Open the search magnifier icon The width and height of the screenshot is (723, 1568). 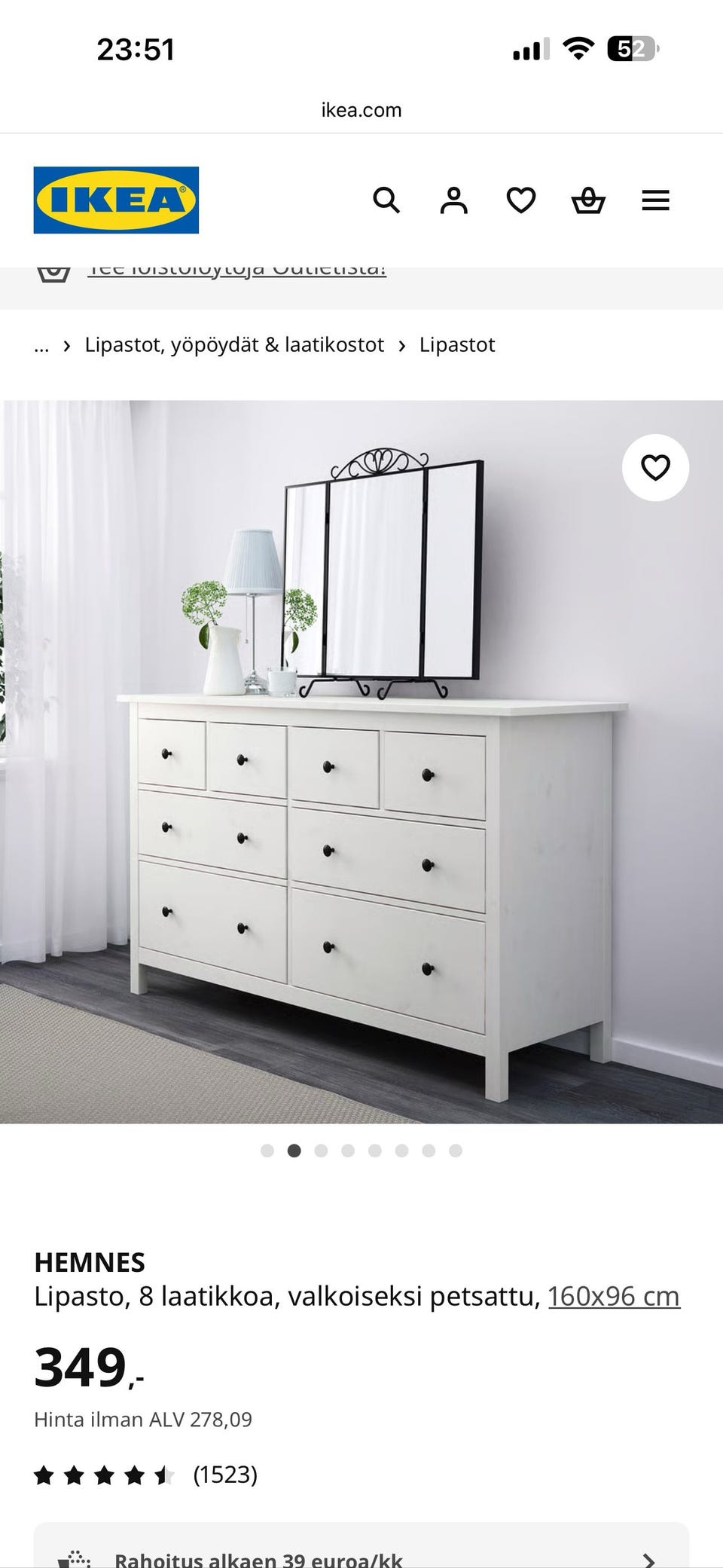click(386, 200)
